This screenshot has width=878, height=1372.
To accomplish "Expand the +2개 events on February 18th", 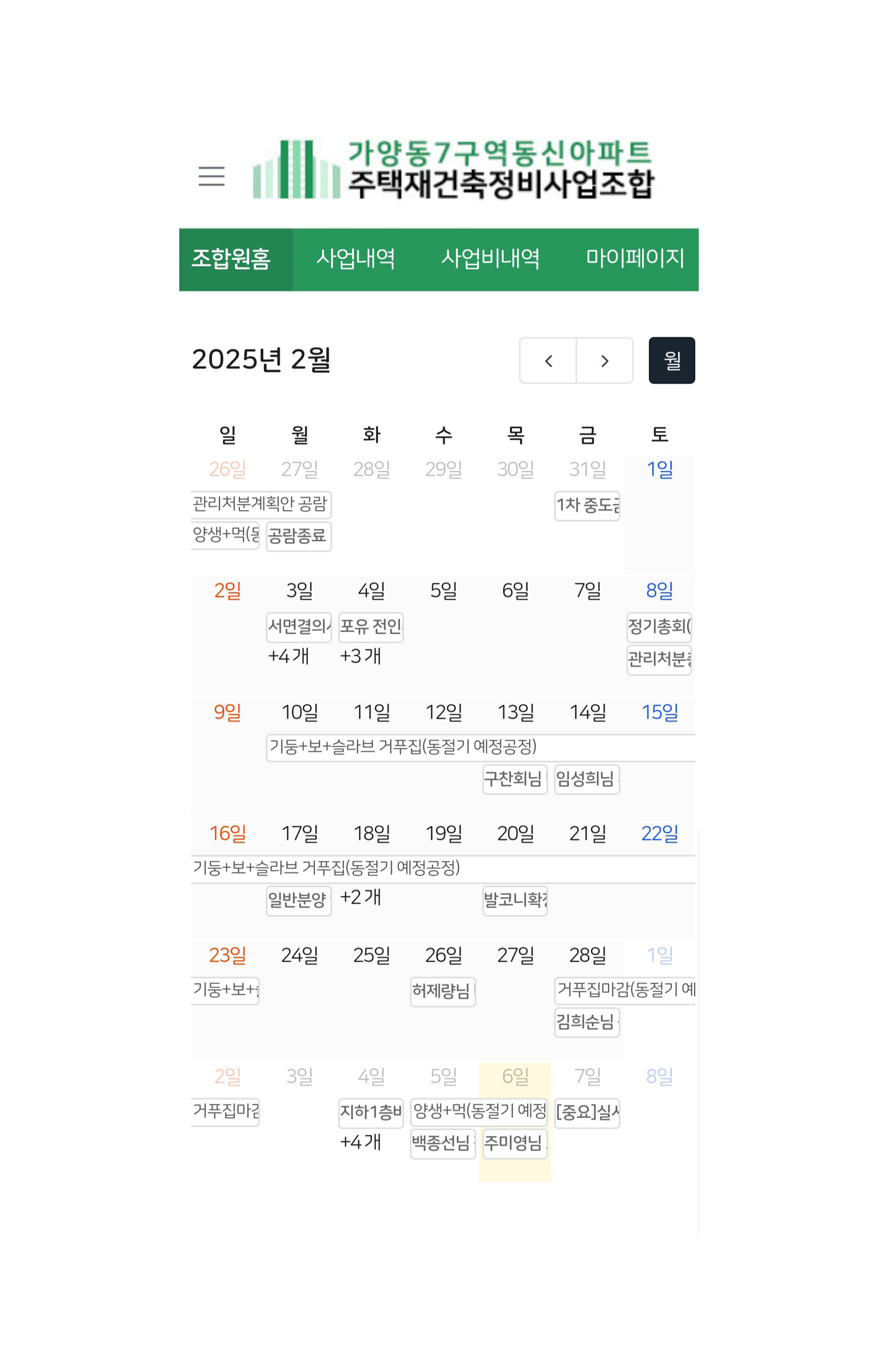I will point(360,898).
